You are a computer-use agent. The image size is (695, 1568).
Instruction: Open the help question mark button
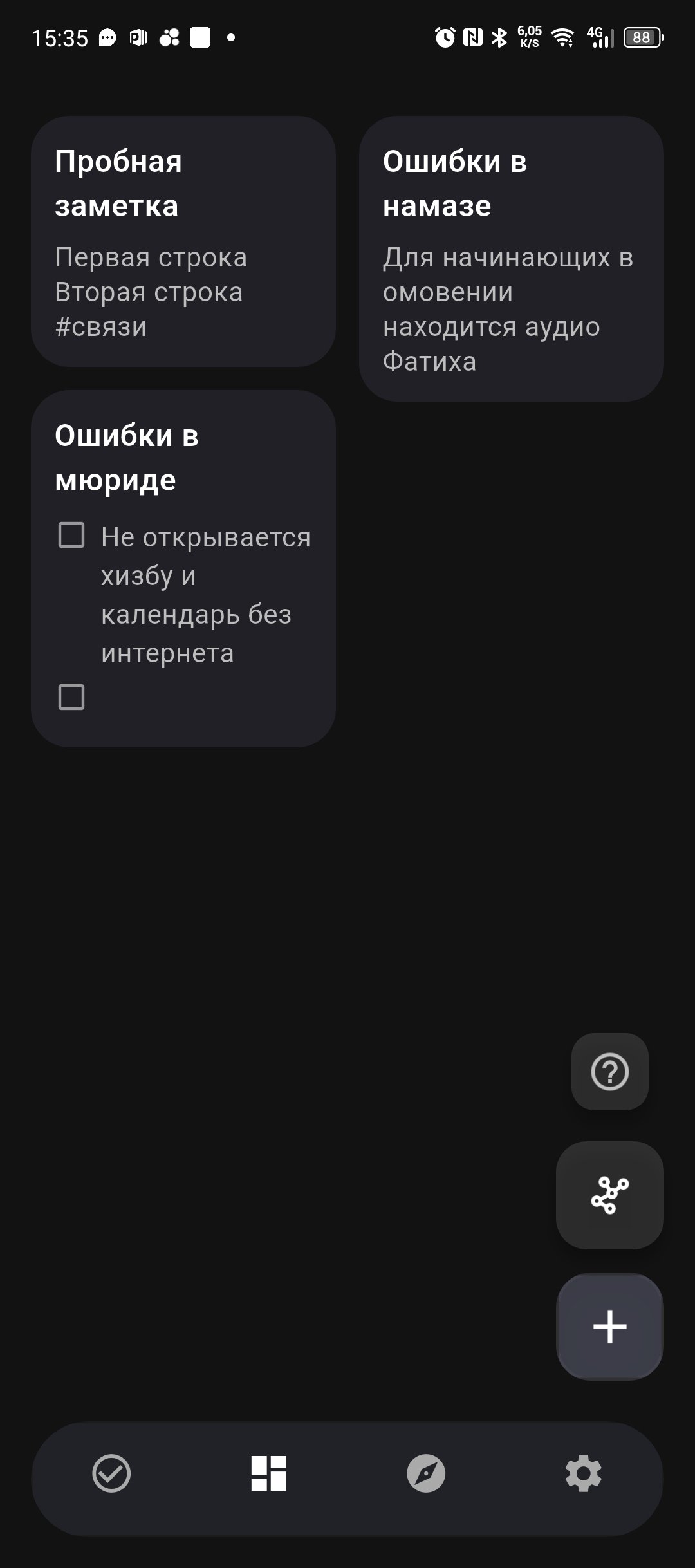click(609, 1072)
